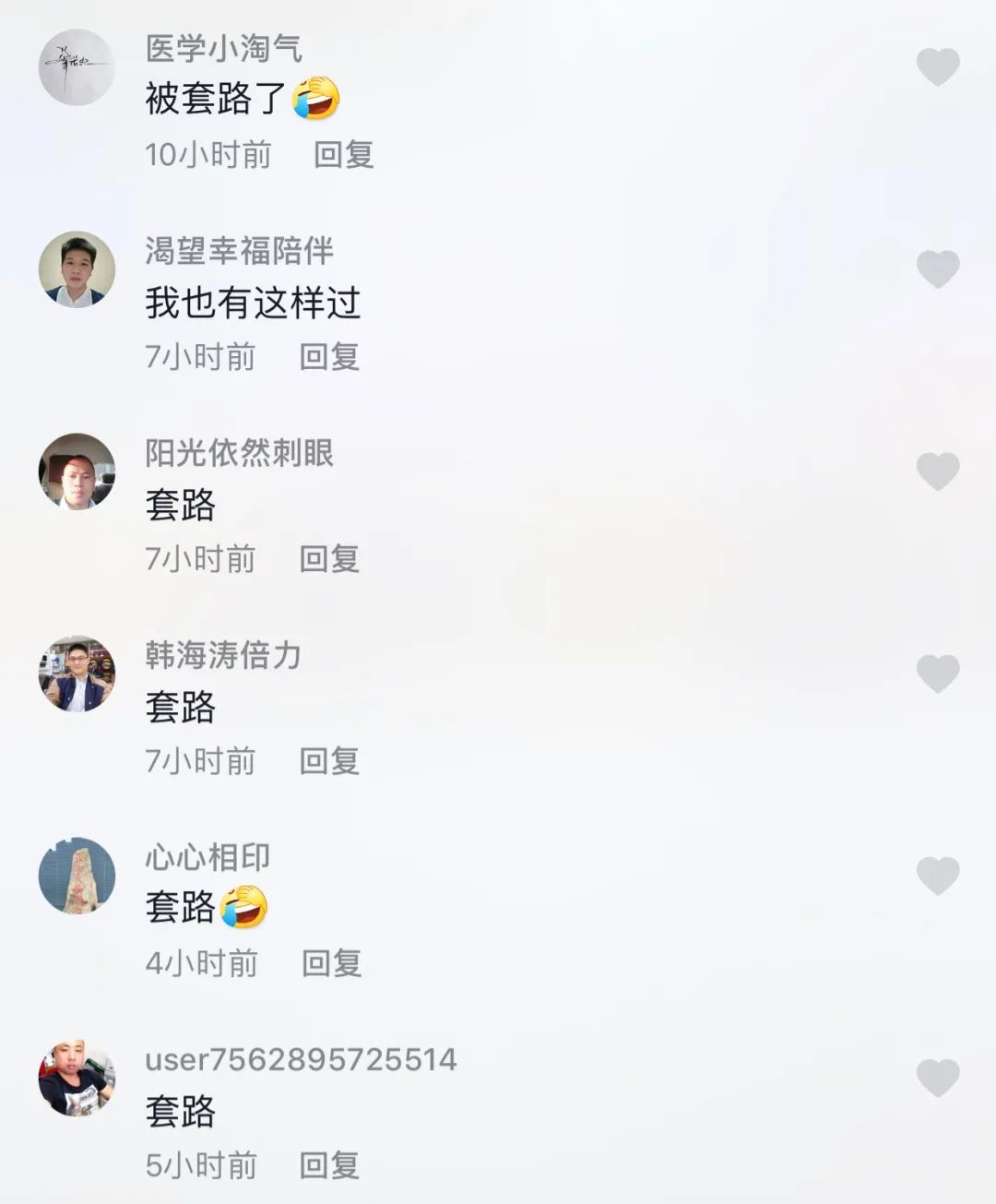996x1204 pixels.
Task: Tap the username 韩海涛倍力
Action: pyautogui.click(x=223, y=655)
